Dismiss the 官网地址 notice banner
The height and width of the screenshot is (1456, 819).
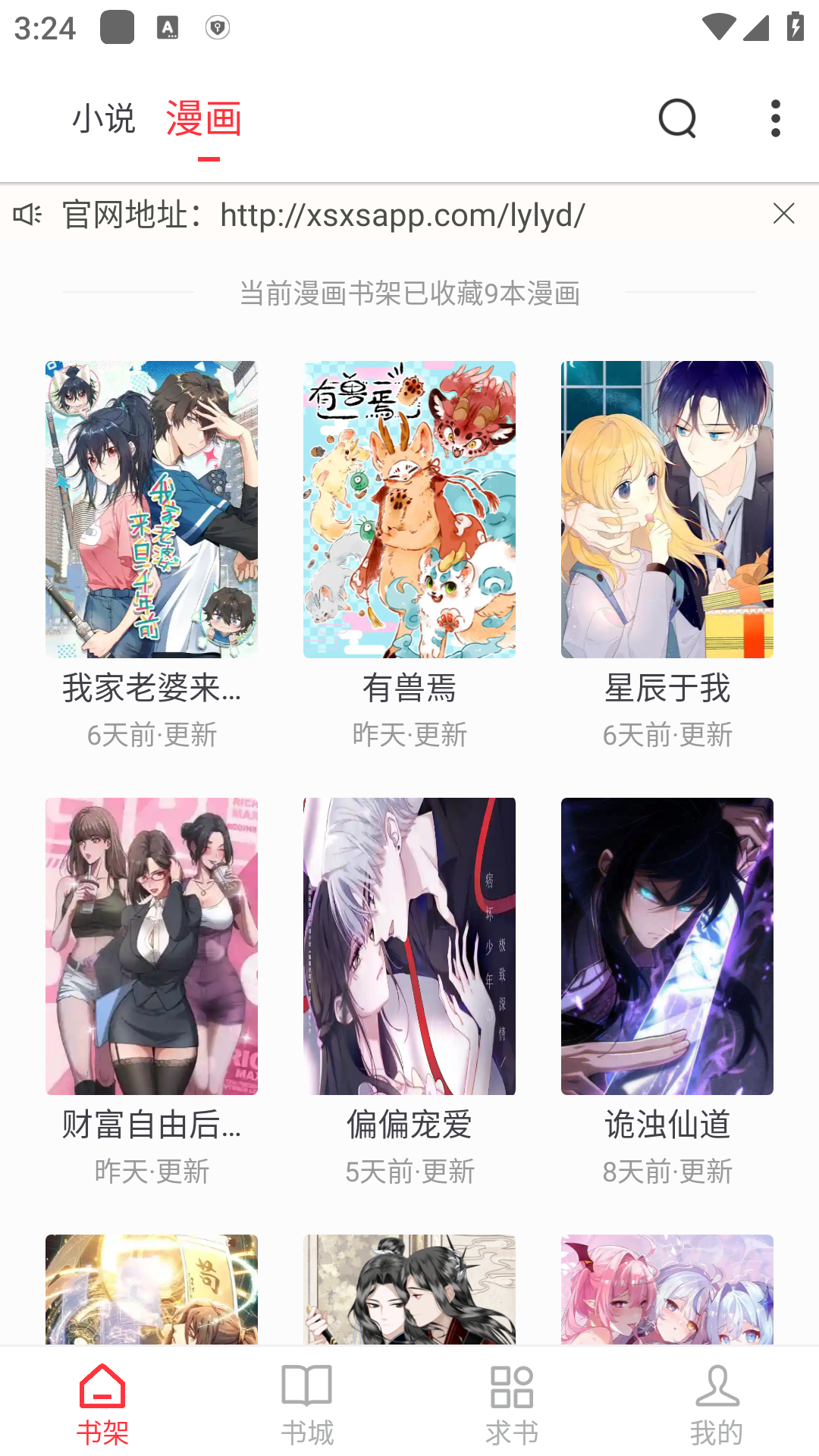click(783, 214)
